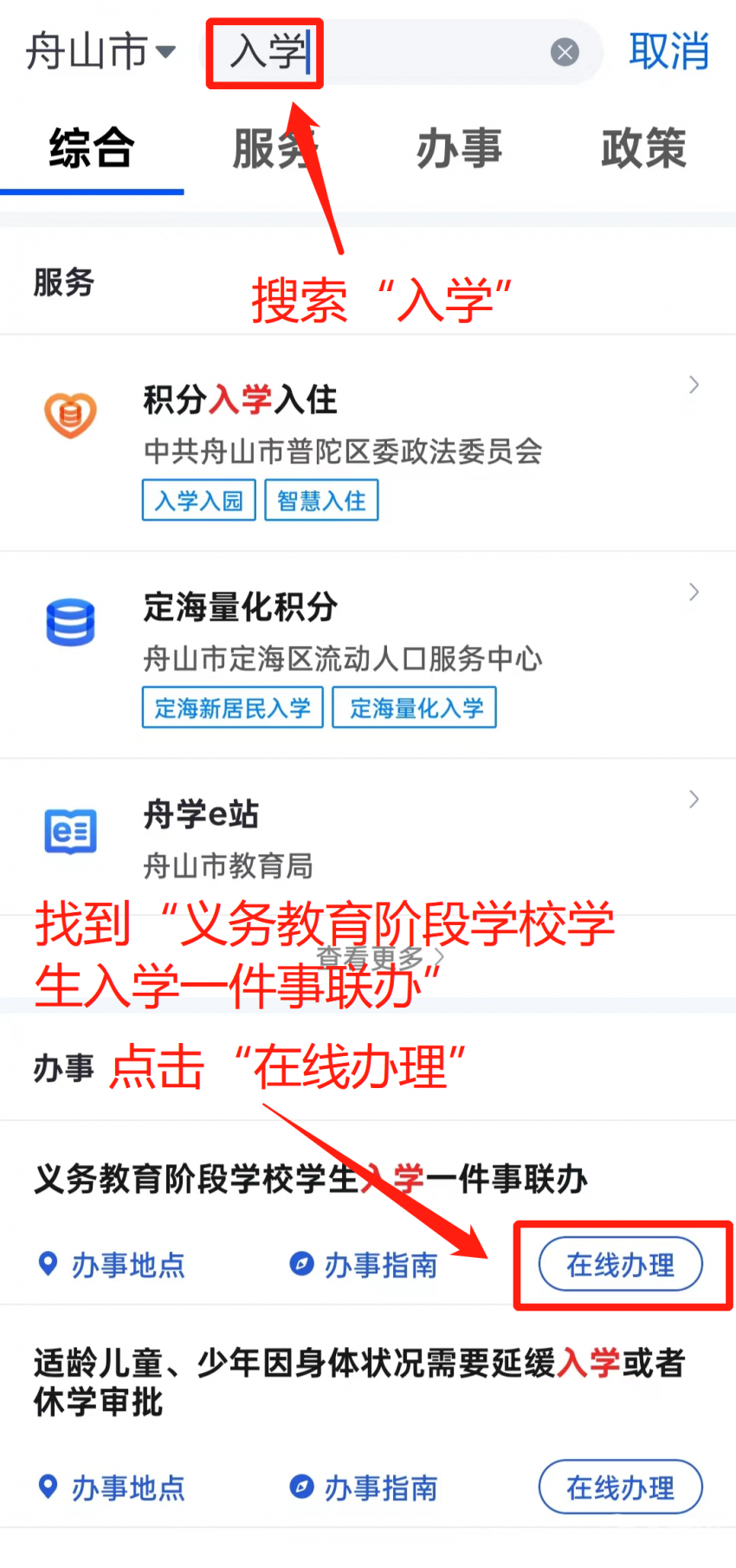Select the 综合 tab
Image resolution: width=736 pixels, height=1568 pixels.
click(92, 148)
